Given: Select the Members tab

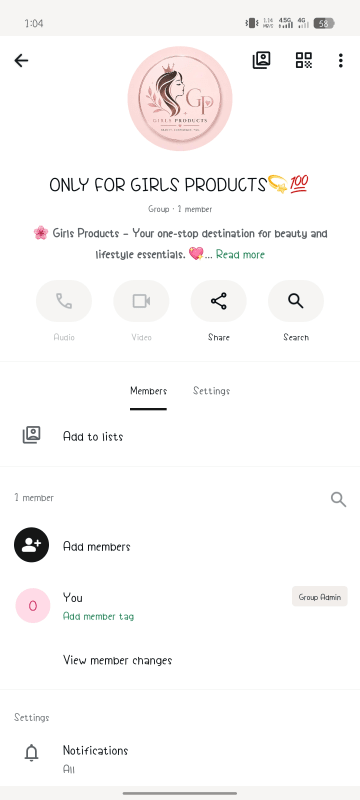Looking at the screenshot, I should tap(148, 391).
